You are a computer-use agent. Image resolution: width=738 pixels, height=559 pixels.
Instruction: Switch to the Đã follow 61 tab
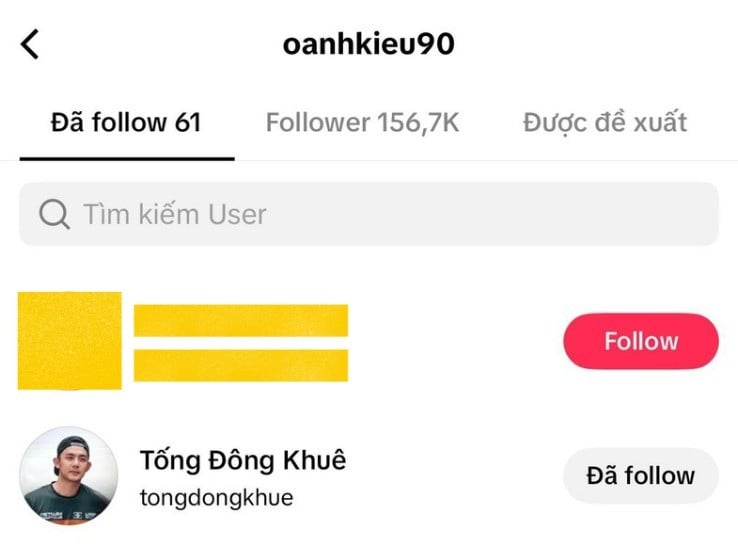[126, 123]
